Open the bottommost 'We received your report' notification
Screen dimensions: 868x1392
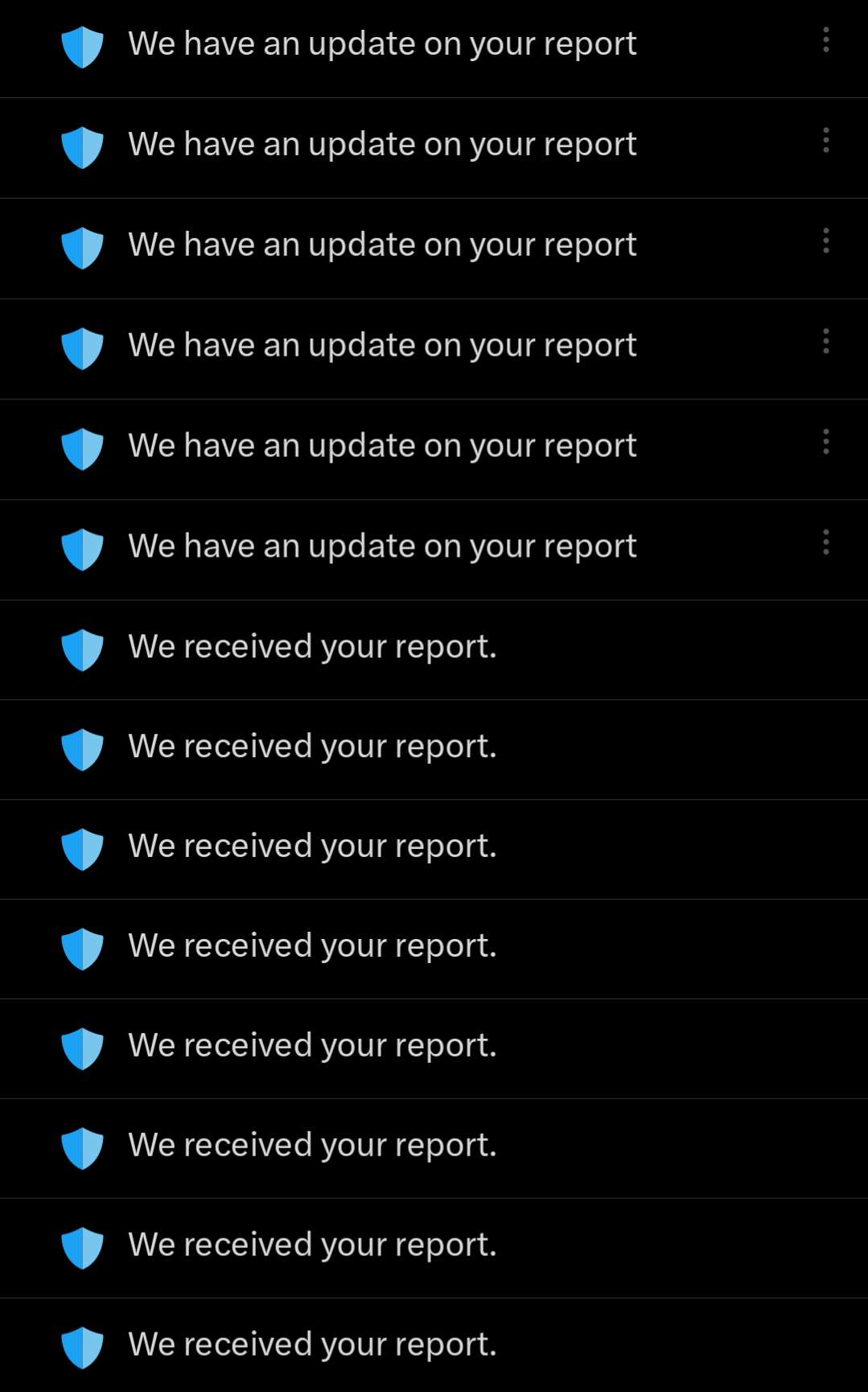pyautogui.click(x=312, y=1345)
